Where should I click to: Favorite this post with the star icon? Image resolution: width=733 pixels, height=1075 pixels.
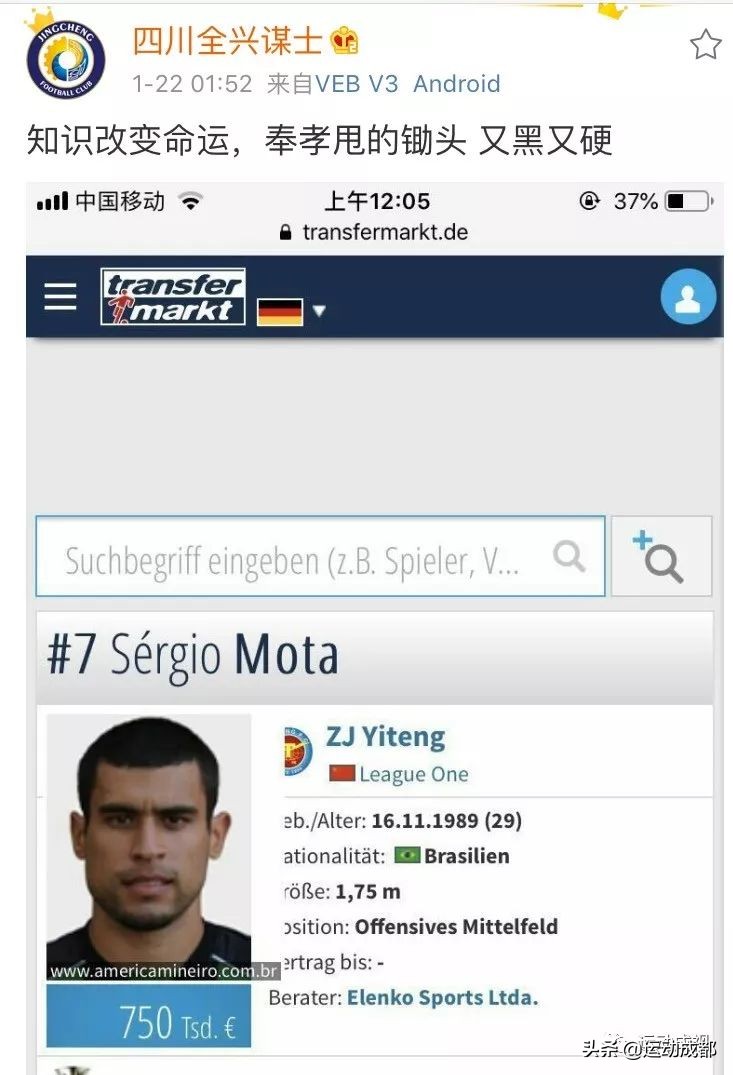(705, 44)
